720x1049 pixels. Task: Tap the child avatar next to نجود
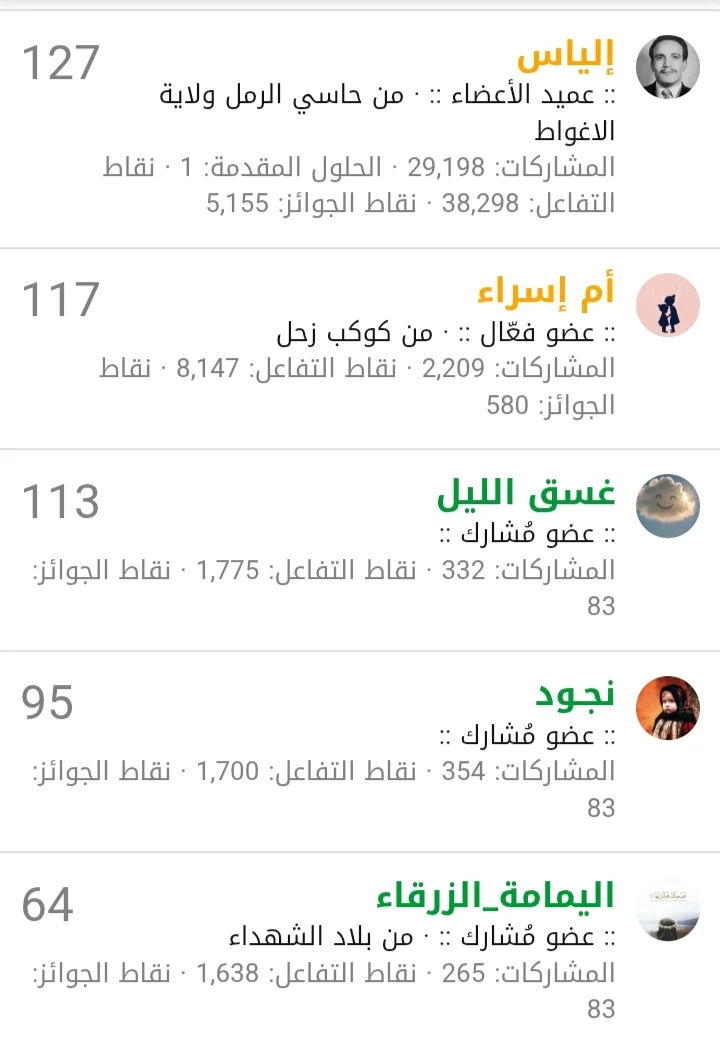(667, 707)
